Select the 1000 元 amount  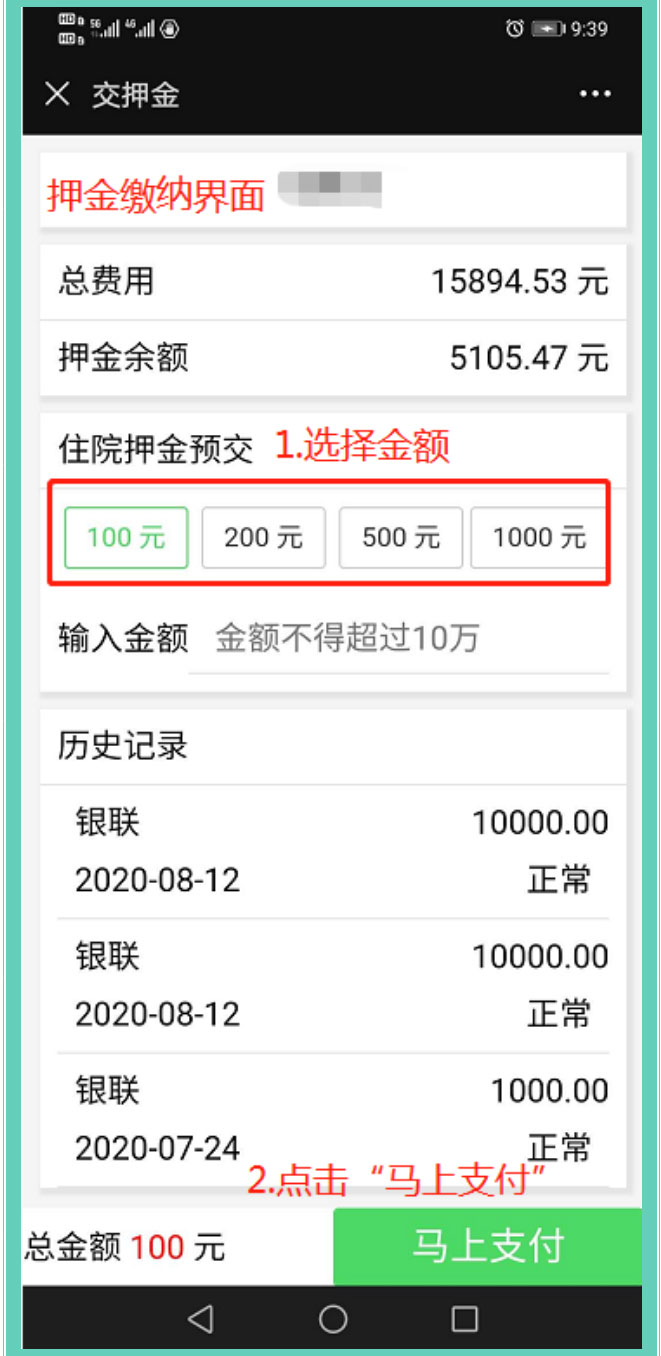tap(538, 538)
